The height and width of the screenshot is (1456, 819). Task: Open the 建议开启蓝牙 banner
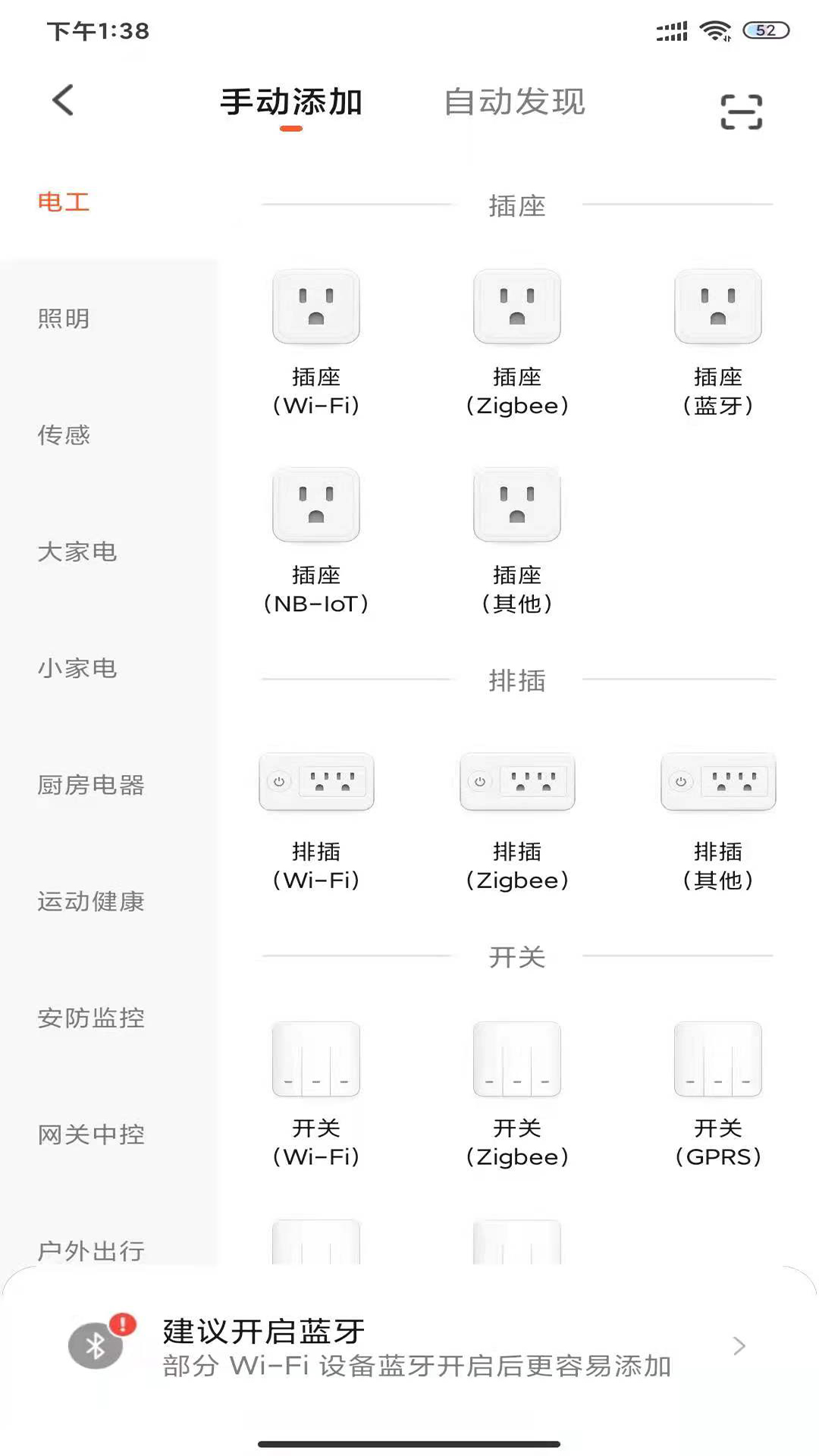(x=409, y=1348)
